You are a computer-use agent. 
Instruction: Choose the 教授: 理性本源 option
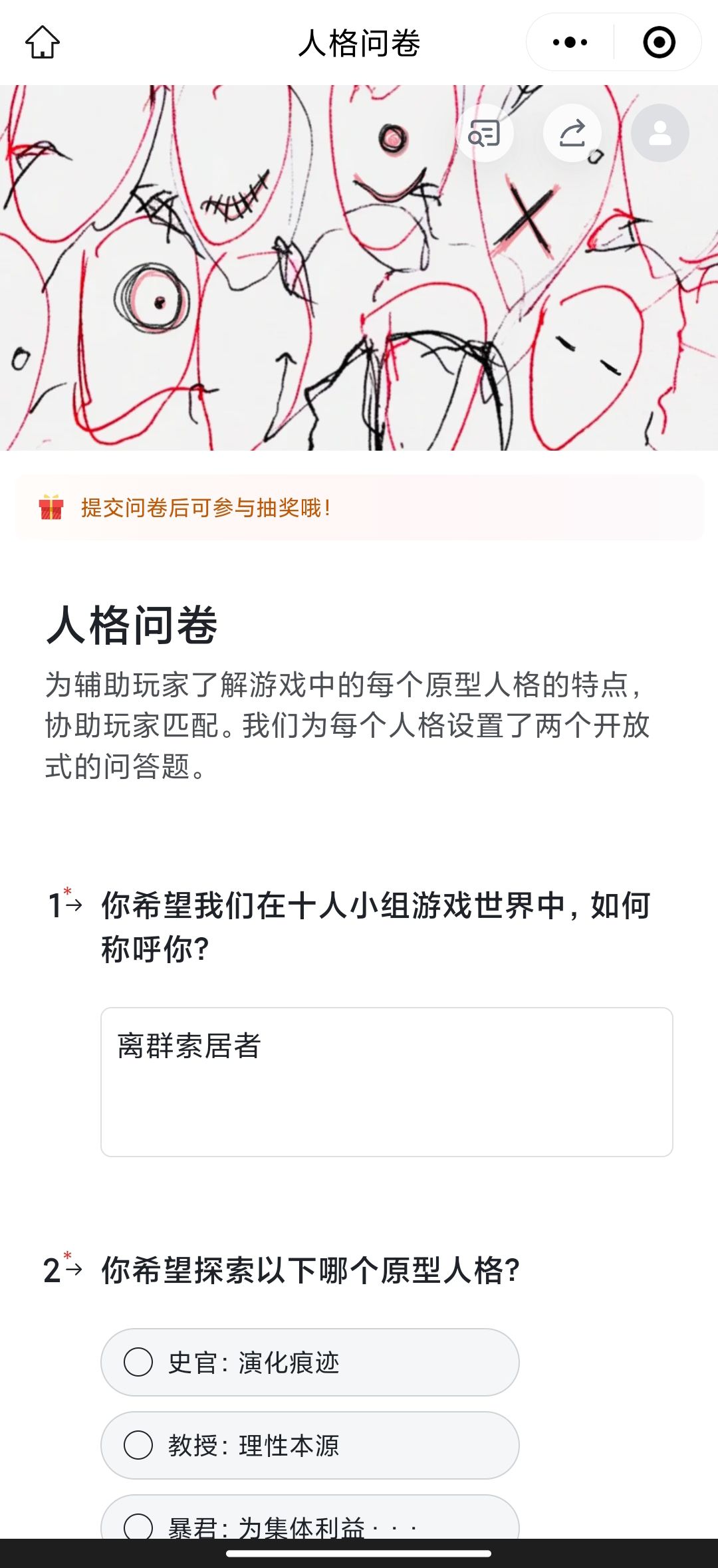point(310,1445)
